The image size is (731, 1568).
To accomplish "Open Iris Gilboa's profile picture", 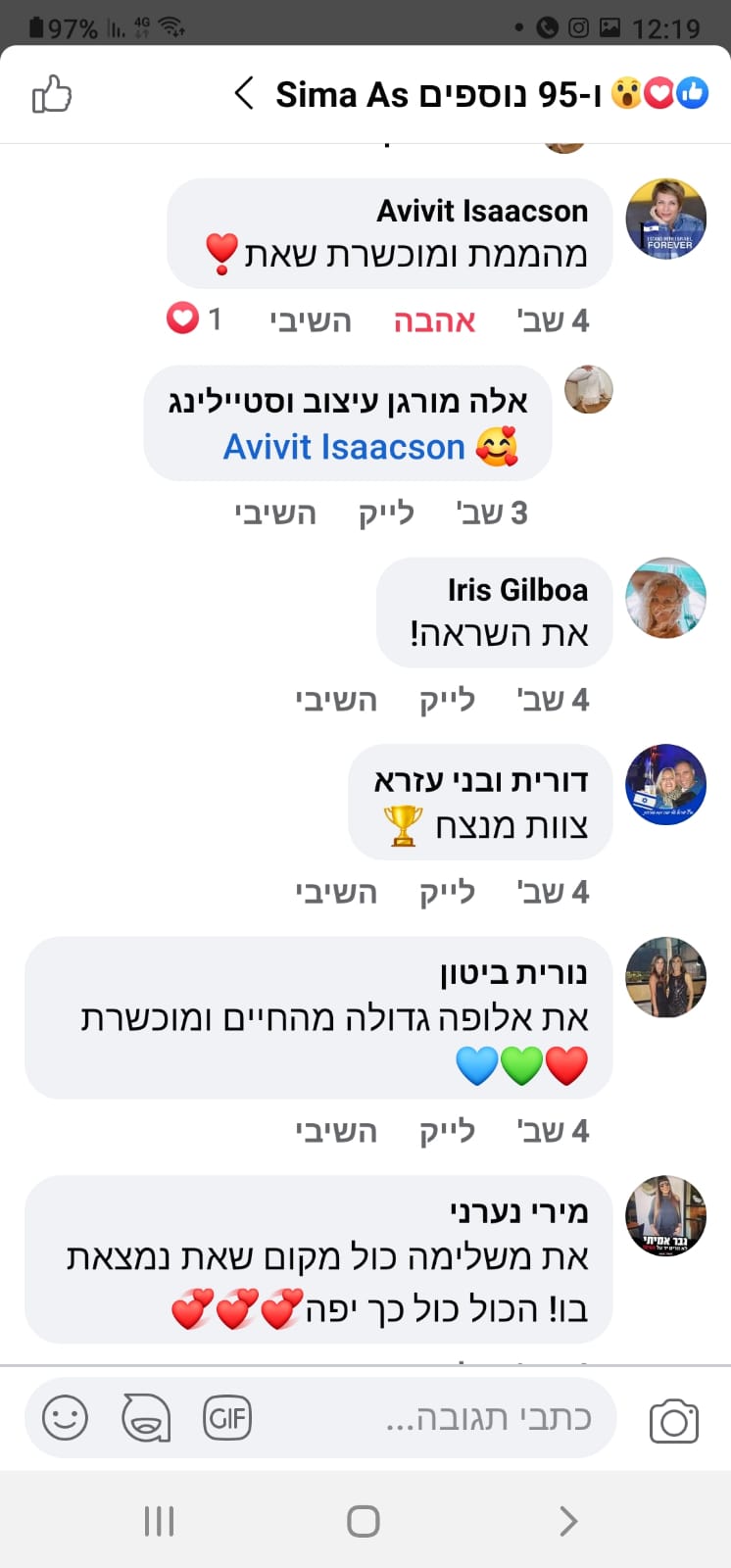I will click(x=666, y=598).
